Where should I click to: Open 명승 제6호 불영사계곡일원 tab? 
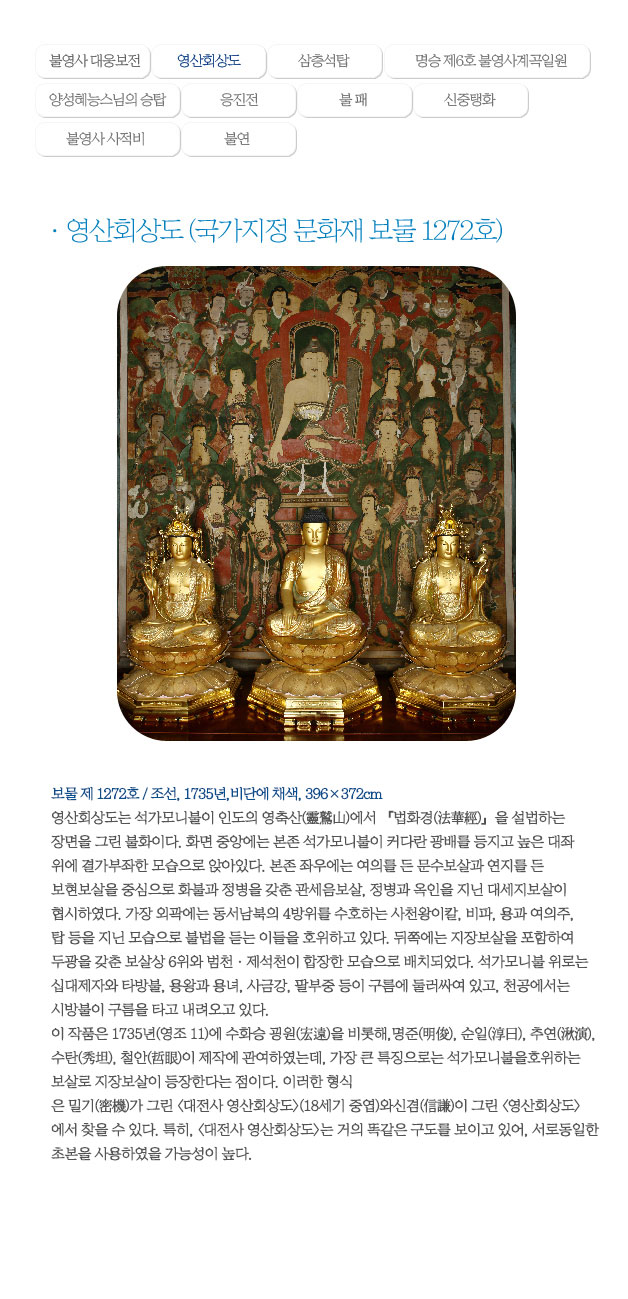488,61
